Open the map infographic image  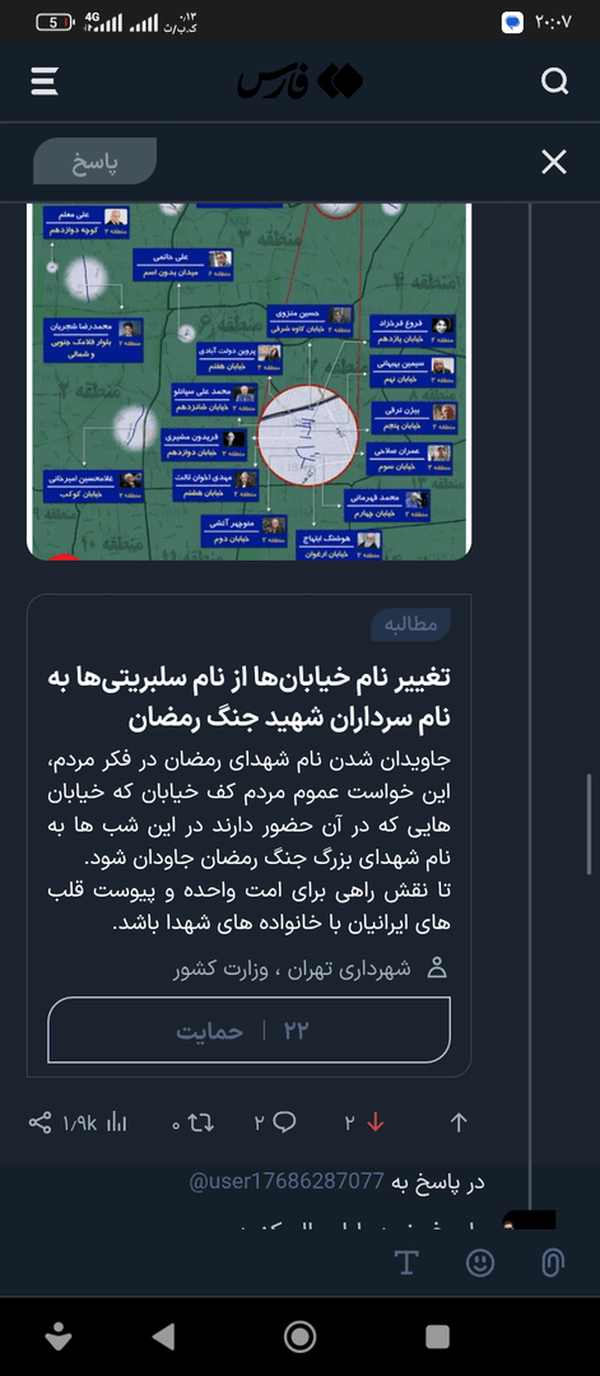click(249, 381)
